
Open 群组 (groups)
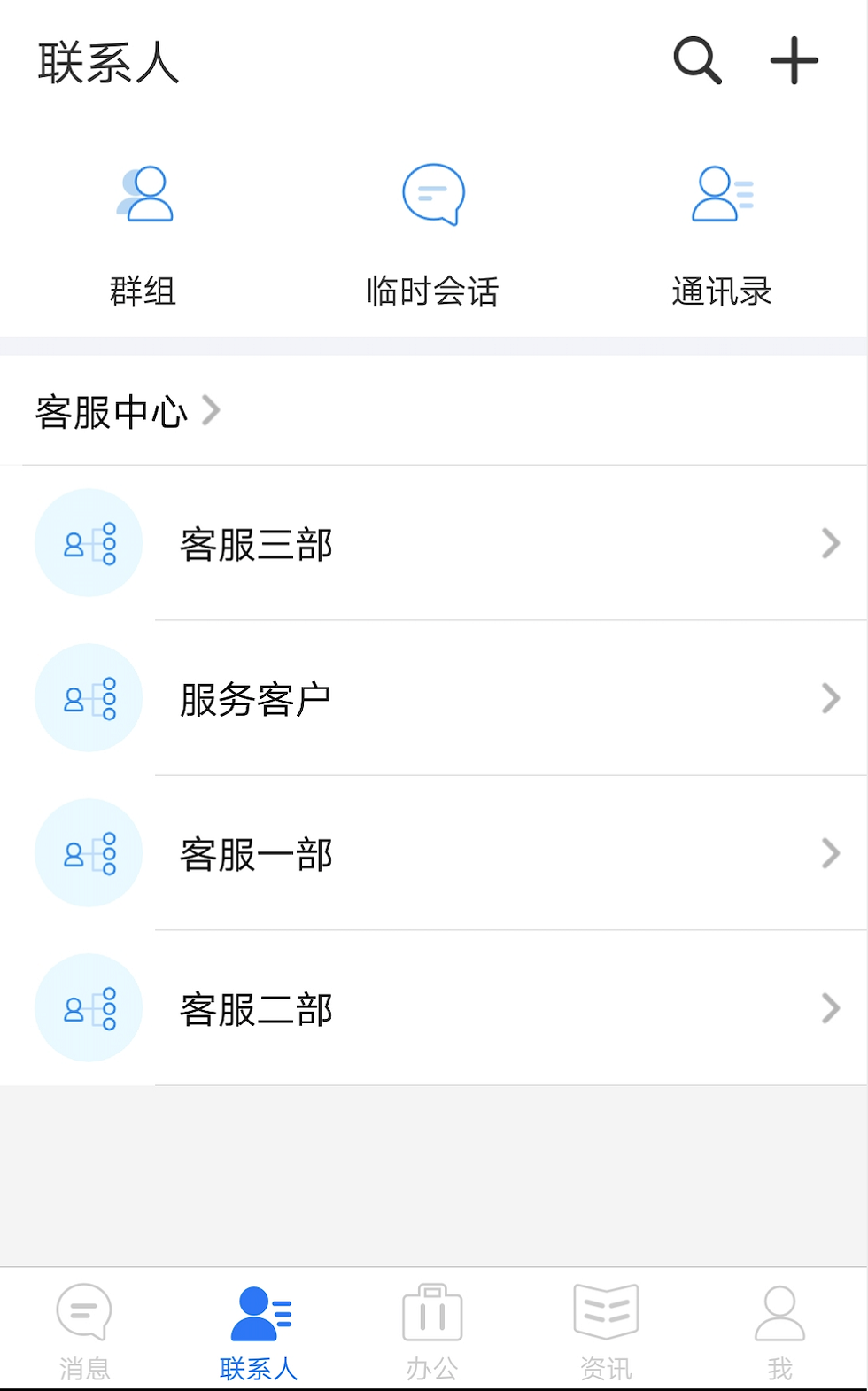tap(143, 234)
